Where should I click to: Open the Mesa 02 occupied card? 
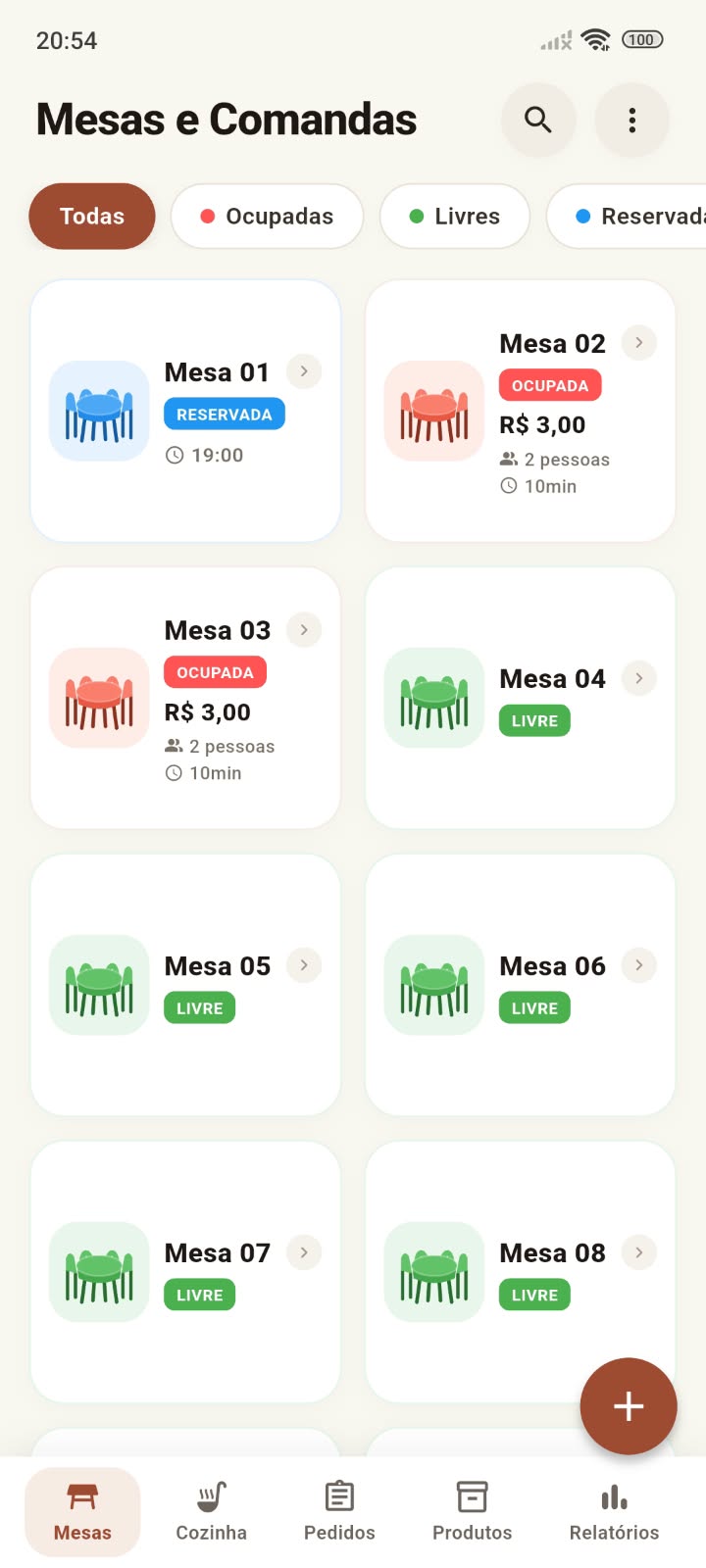click(521, 411)
